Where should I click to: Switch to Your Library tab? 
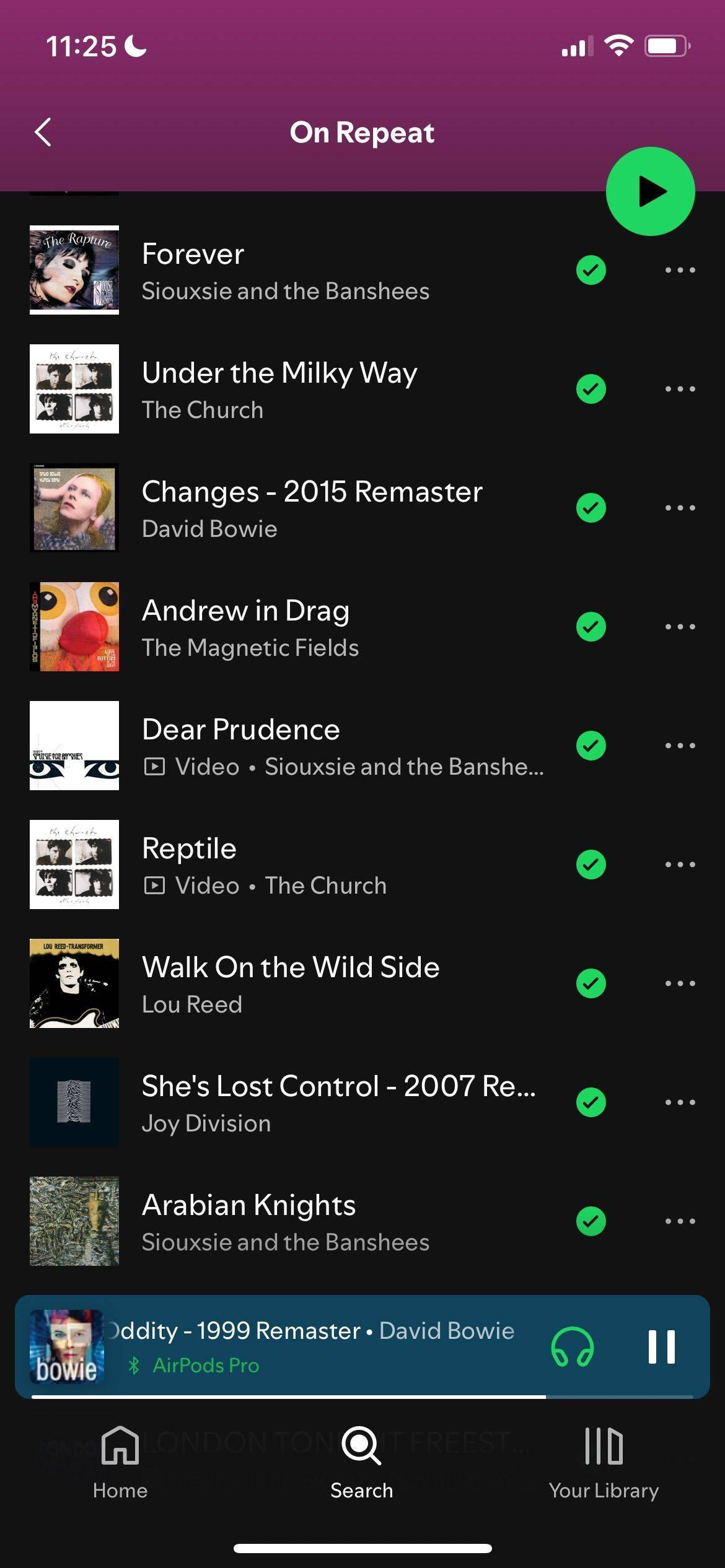(x=604, y=1461)
